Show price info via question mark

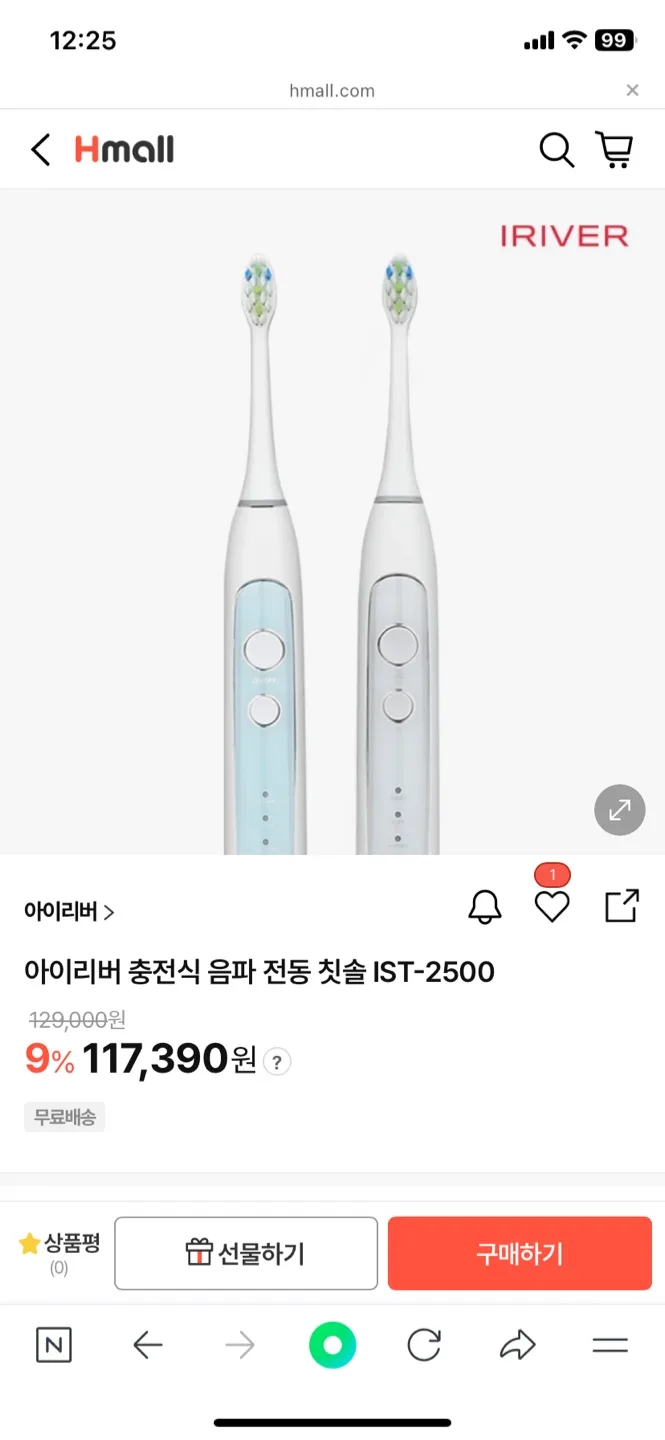click(277, 1061)
